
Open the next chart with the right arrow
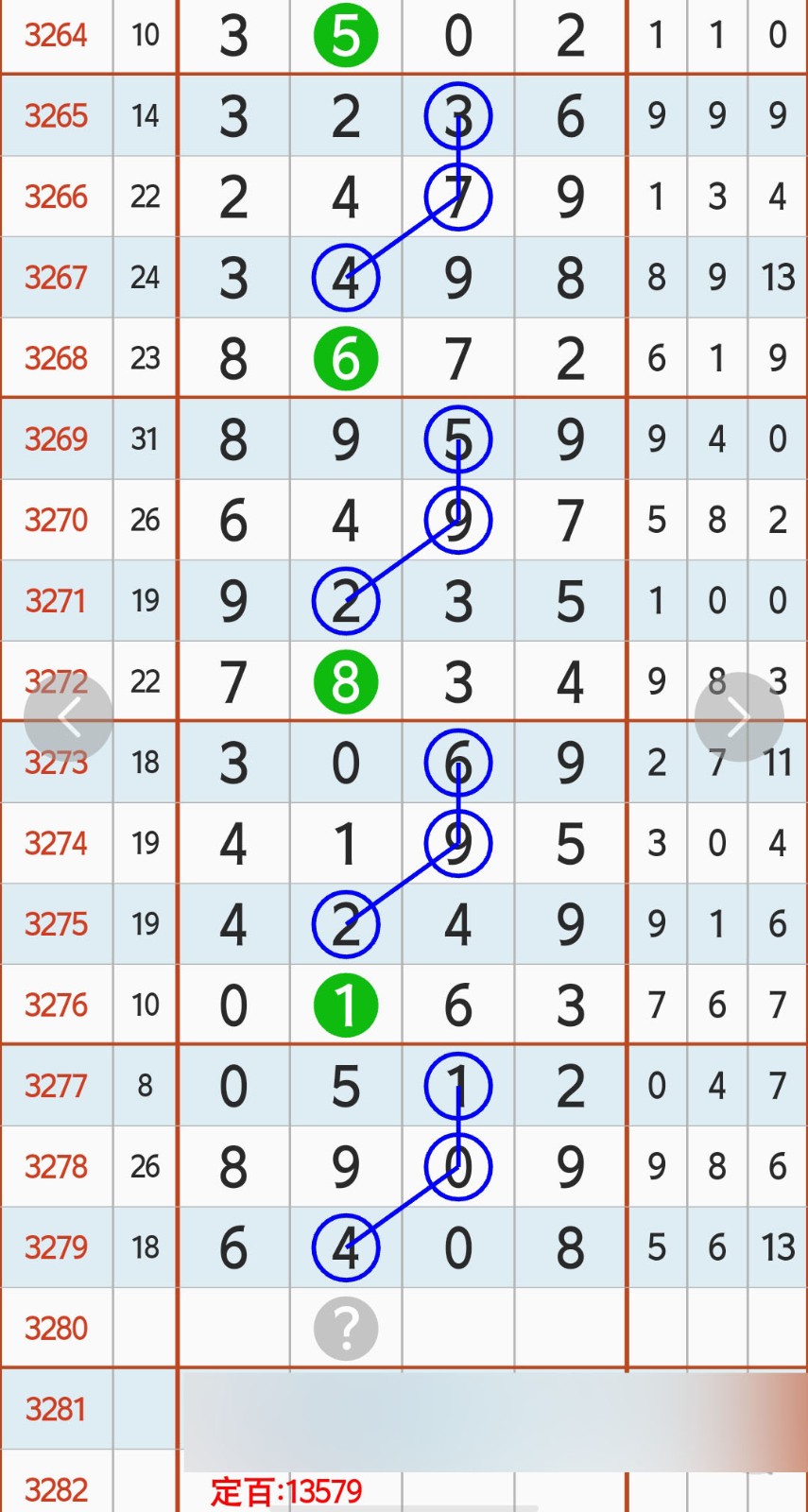[x=739, y=716]
